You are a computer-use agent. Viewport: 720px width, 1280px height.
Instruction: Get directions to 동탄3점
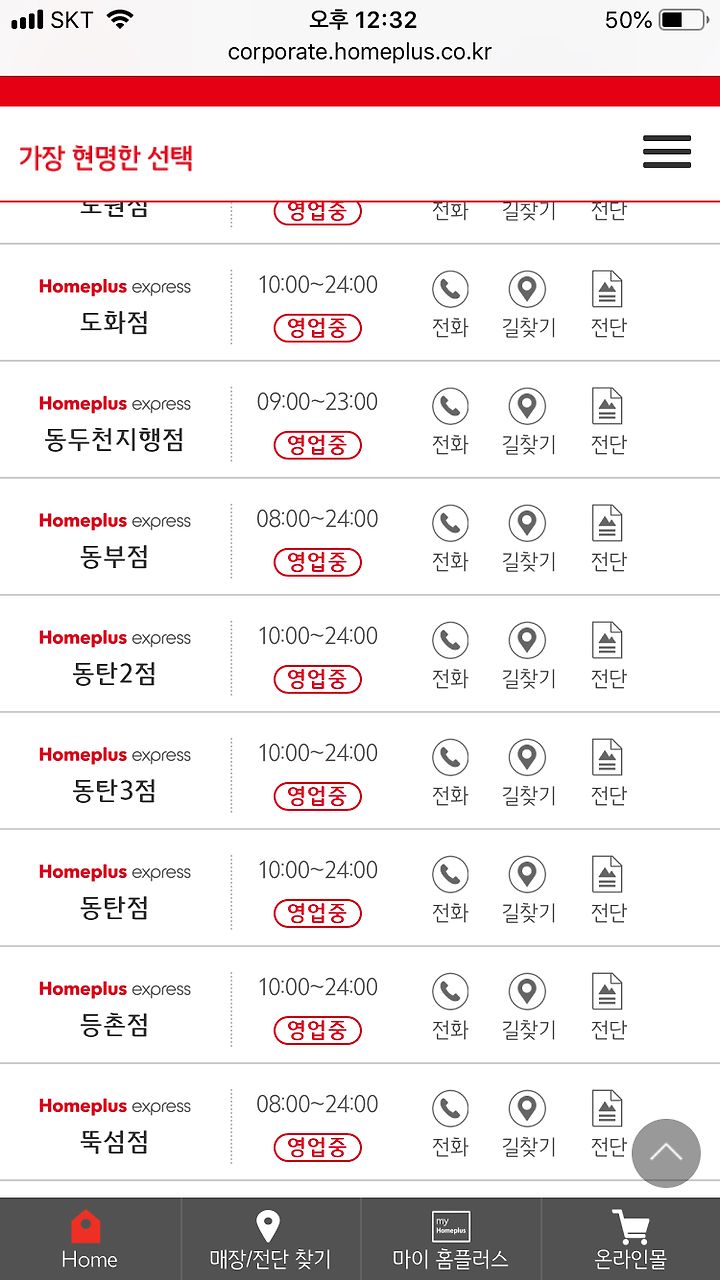tap(528, 773)
